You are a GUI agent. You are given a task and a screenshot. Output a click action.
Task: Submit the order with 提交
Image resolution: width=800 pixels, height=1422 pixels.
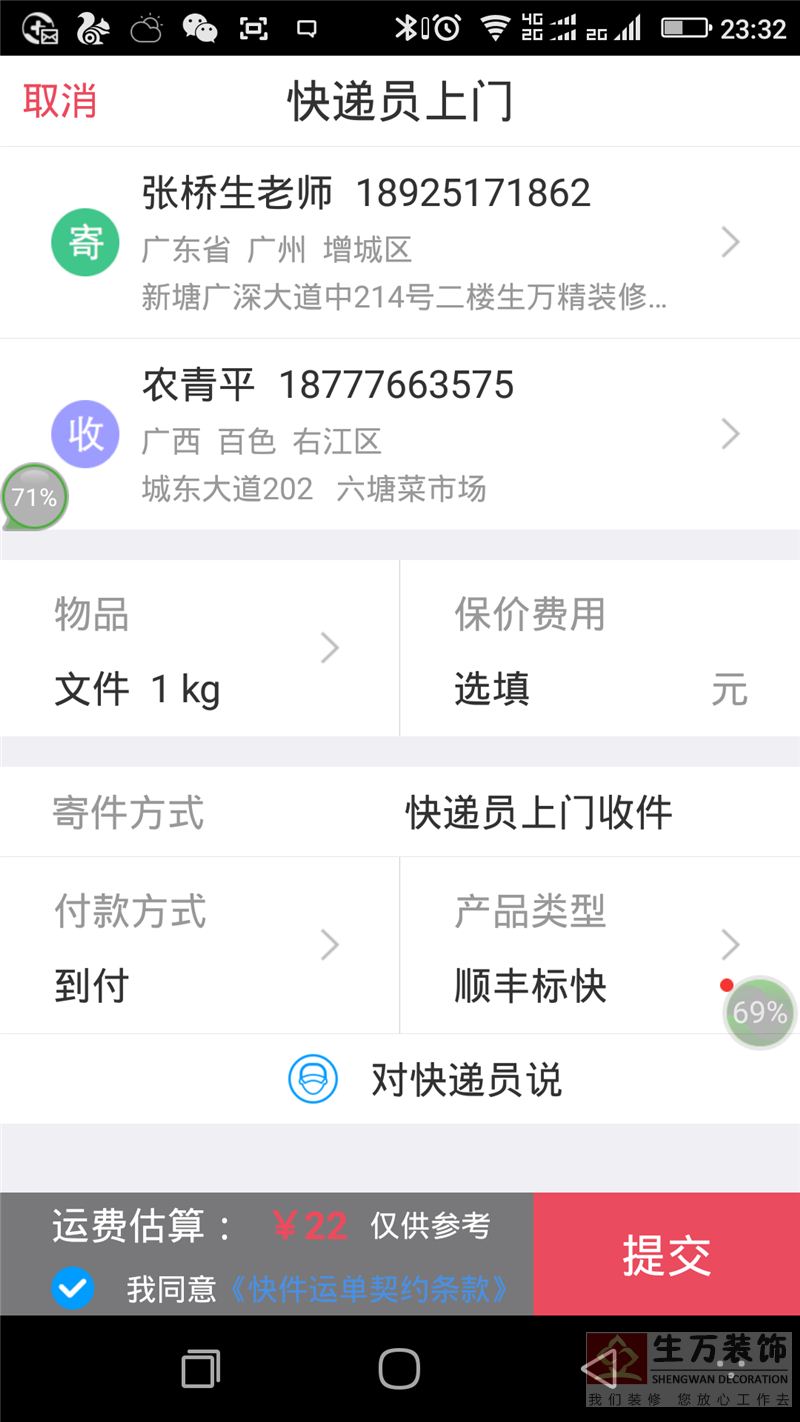(667, 1254)
